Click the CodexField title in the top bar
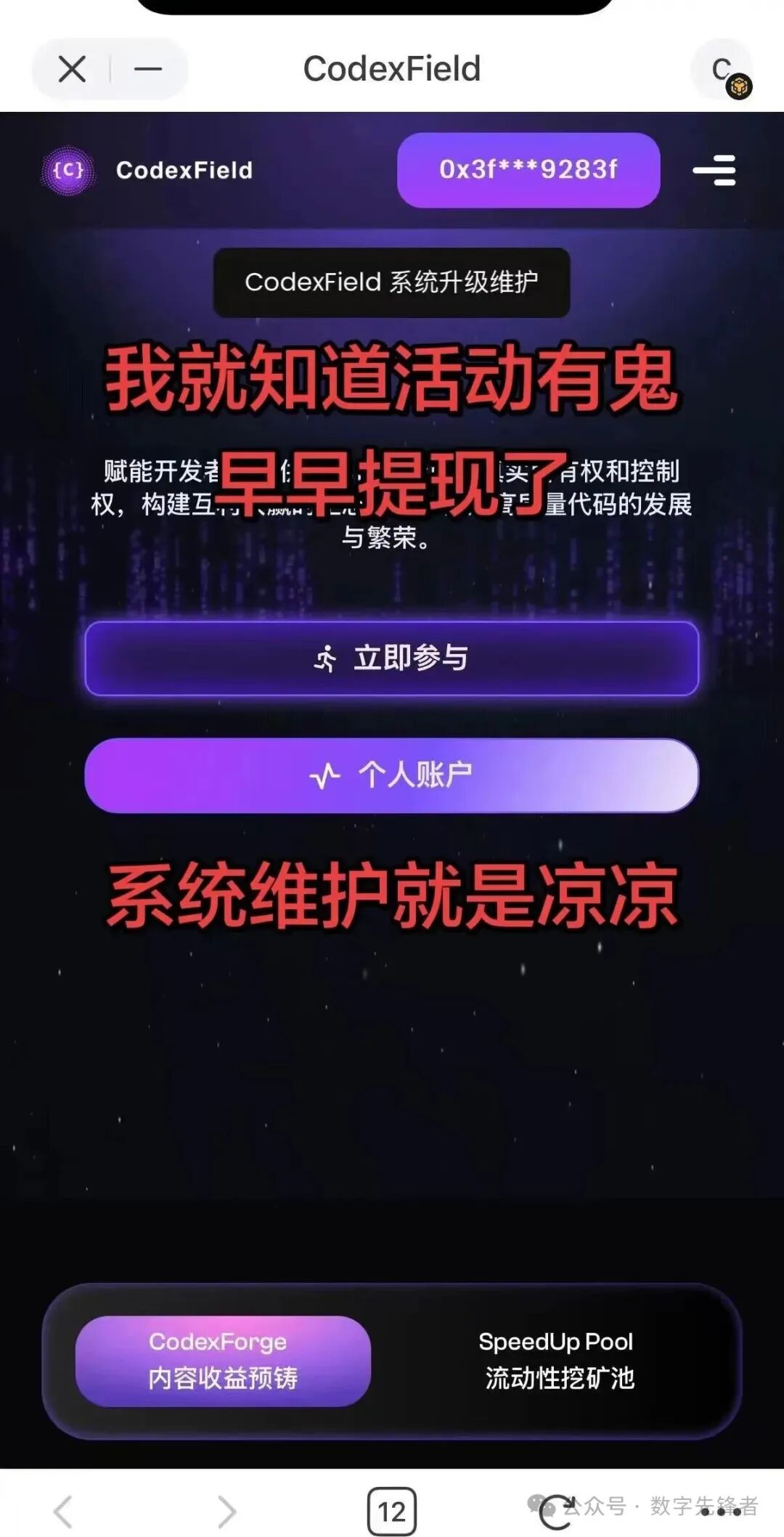 pos(392,69)
